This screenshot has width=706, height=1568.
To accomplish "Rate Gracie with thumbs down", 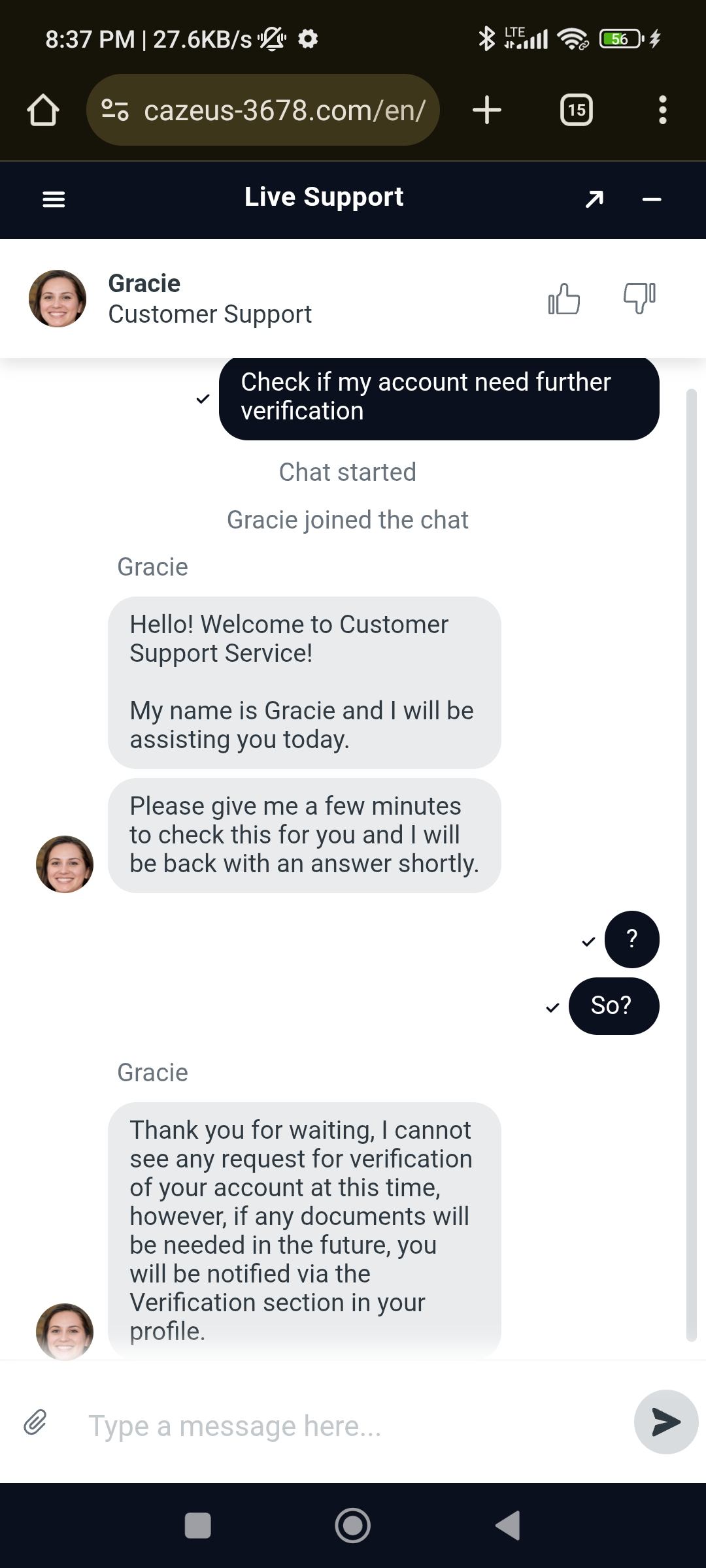I will (639, 298).
